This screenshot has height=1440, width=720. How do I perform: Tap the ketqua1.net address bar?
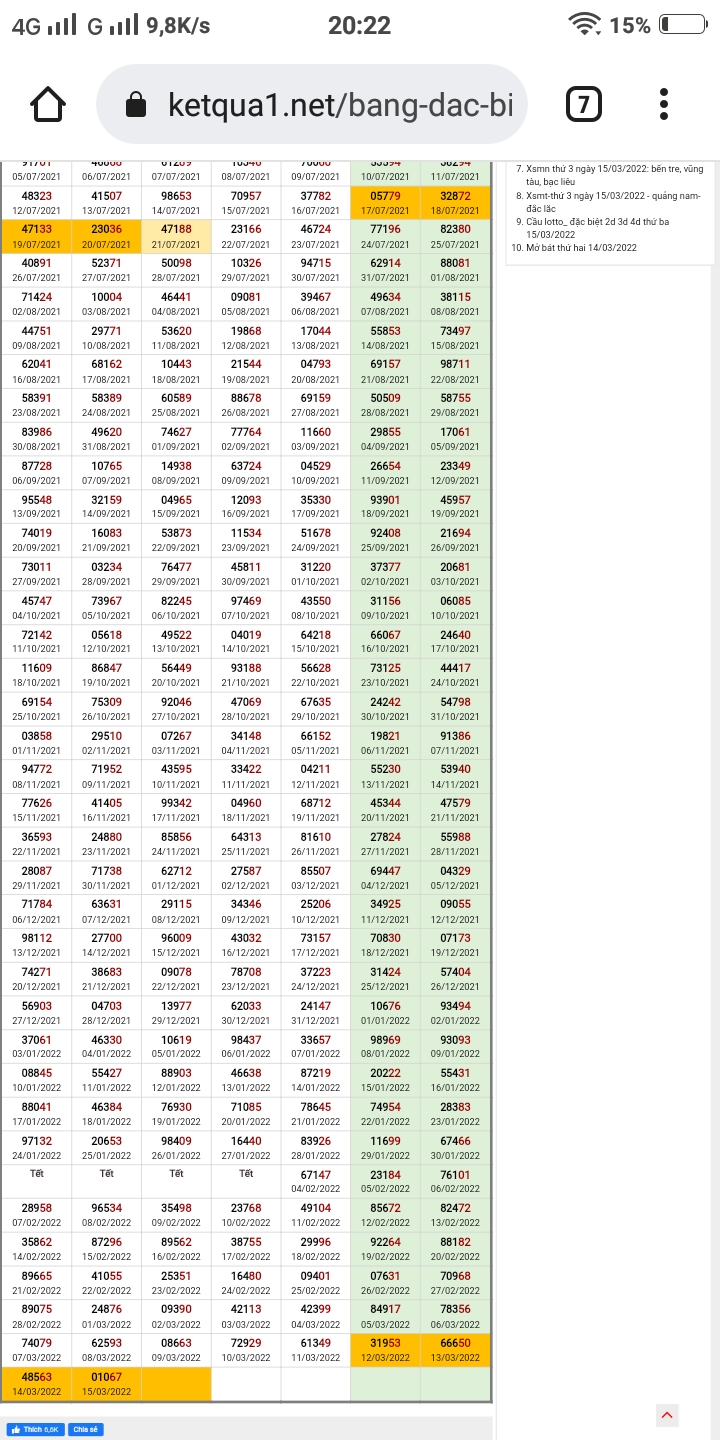coord(311,104)
